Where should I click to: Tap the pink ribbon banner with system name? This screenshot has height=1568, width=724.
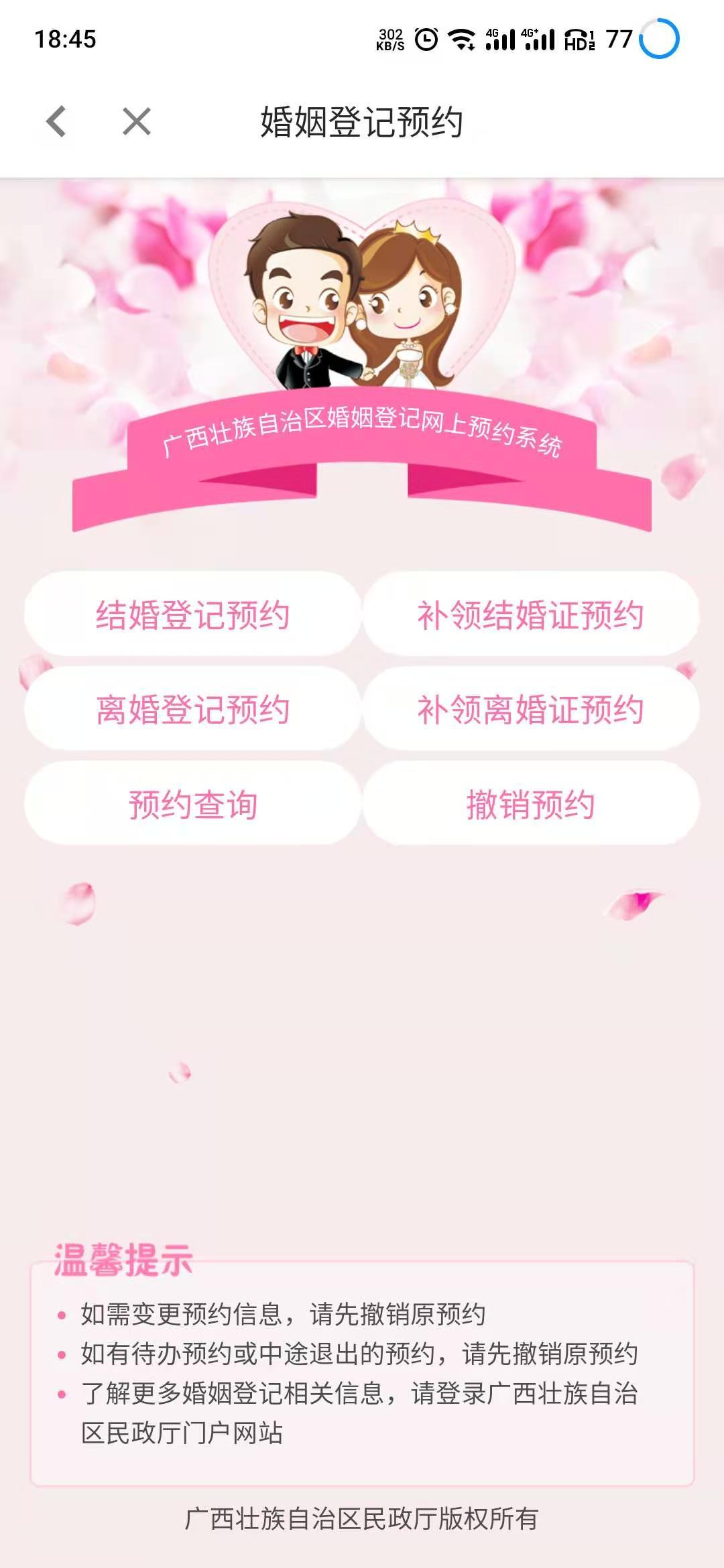[362, 439]
